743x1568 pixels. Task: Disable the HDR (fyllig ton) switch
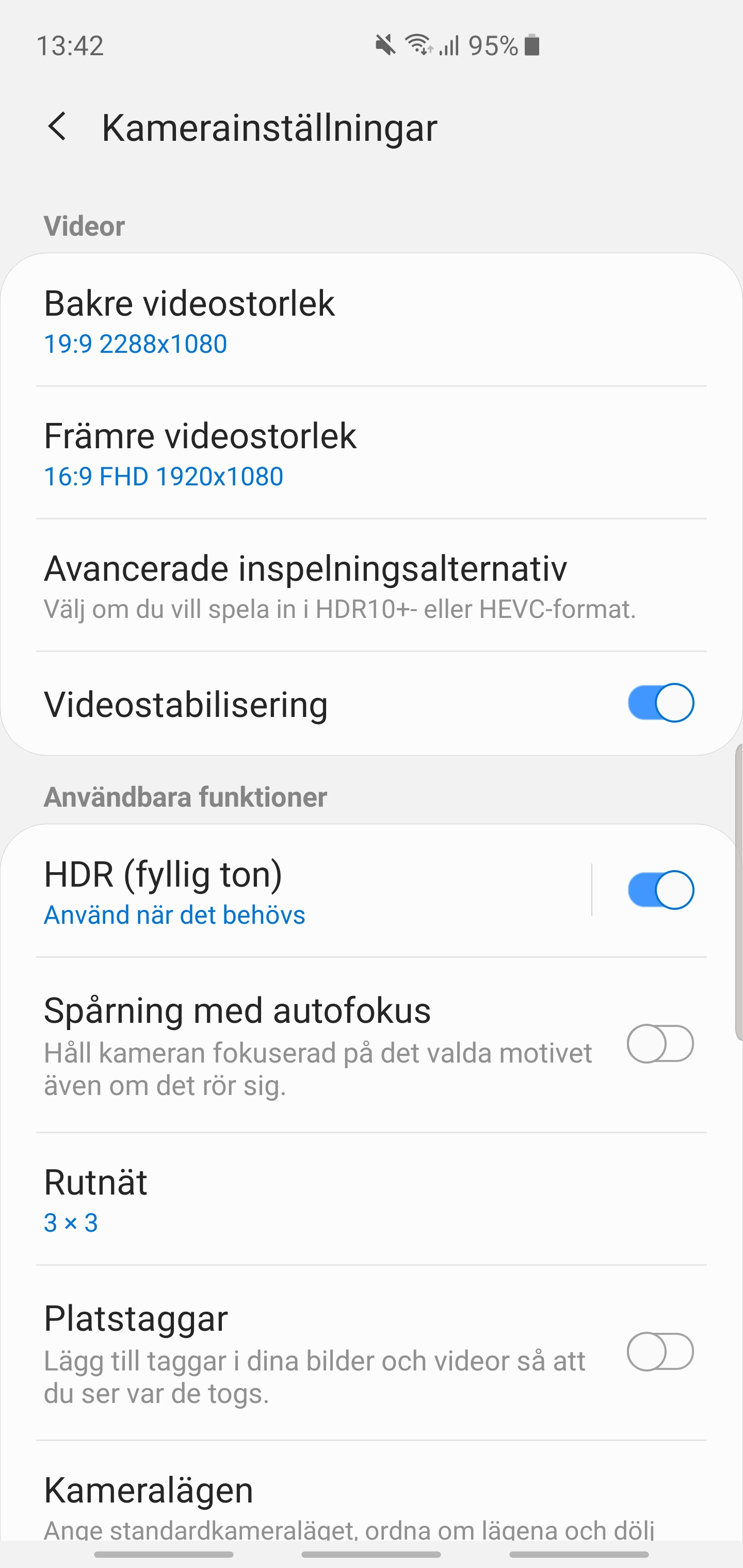(661, 891)
